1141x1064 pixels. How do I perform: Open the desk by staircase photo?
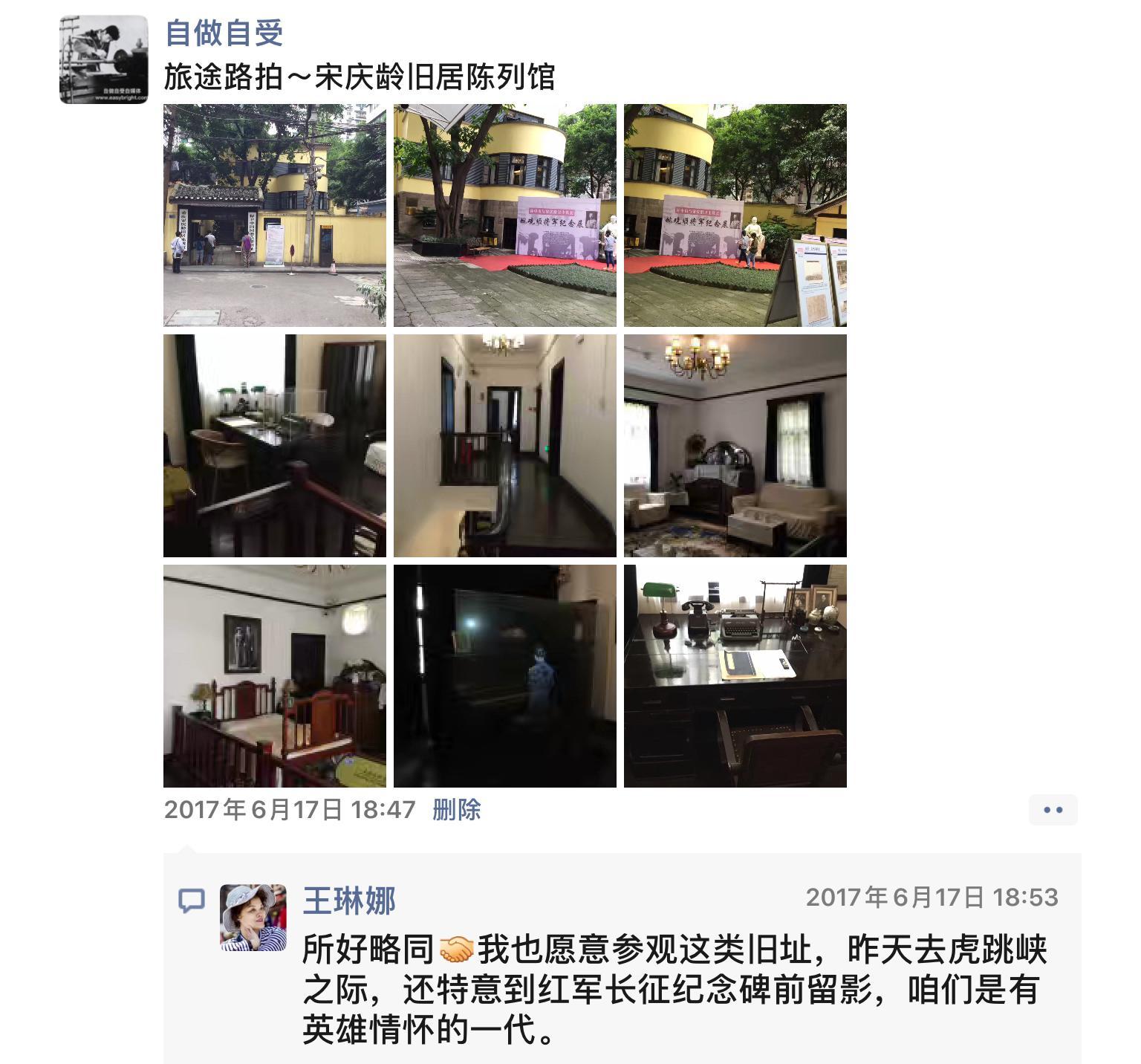click(274, 445)
